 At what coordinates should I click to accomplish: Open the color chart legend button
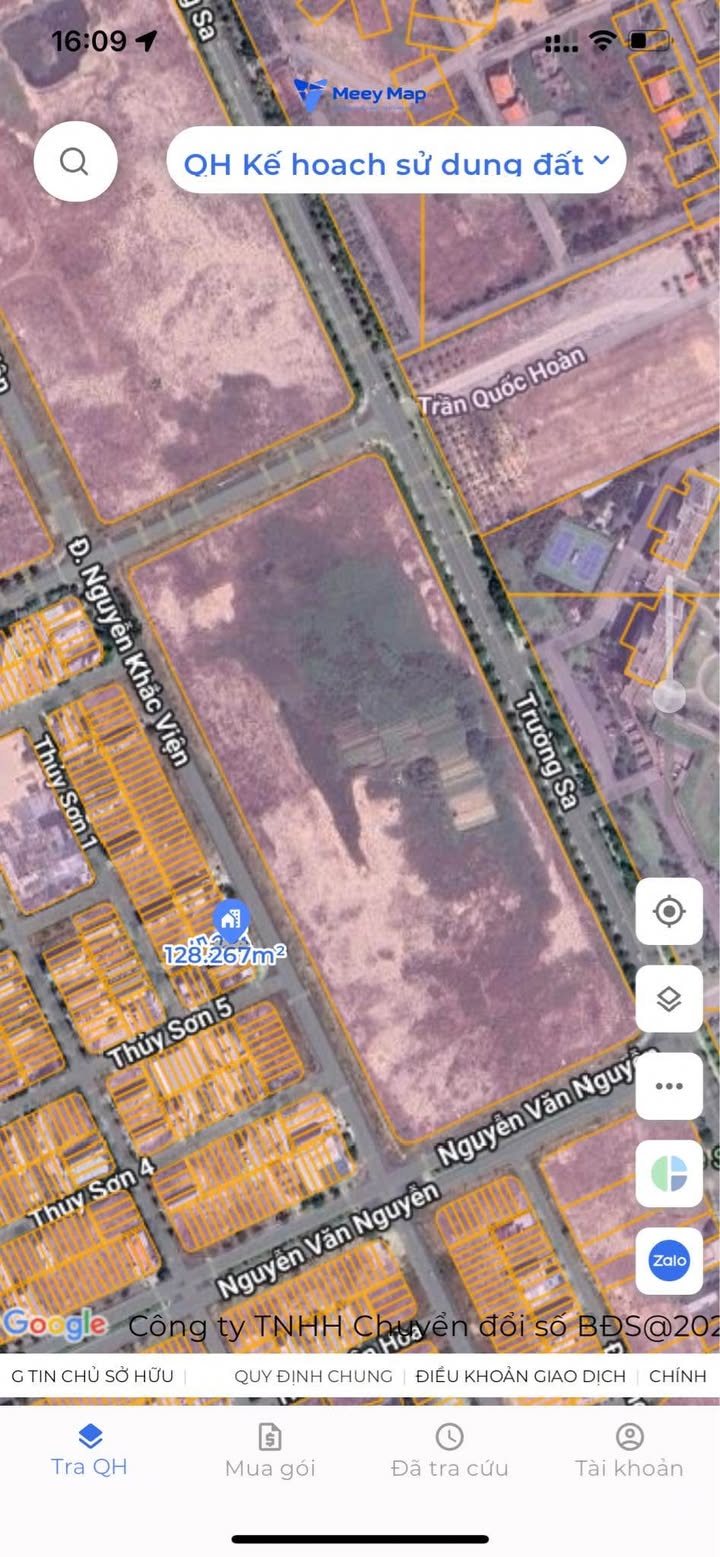[x=669, y=1174]
